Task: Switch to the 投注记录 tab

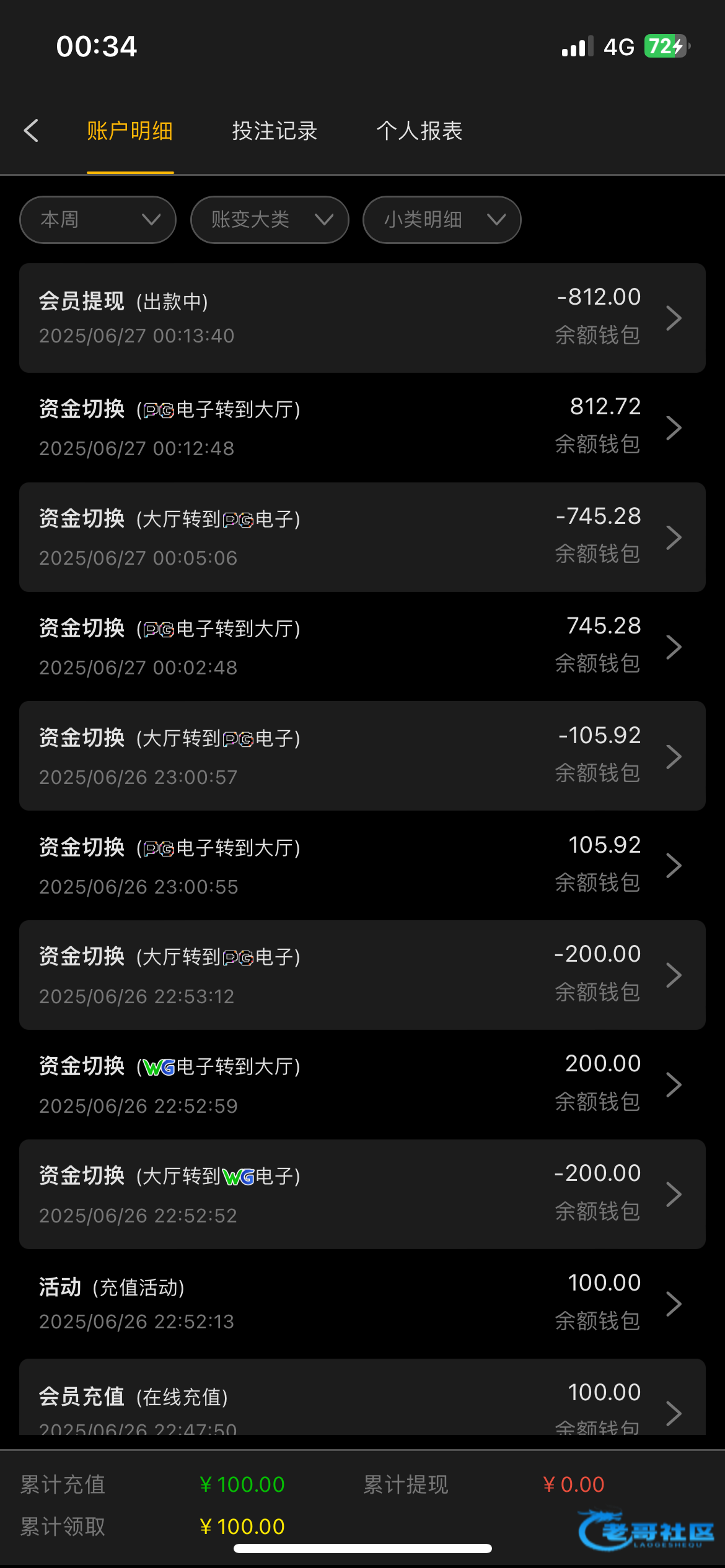Action: coord(275,131)
